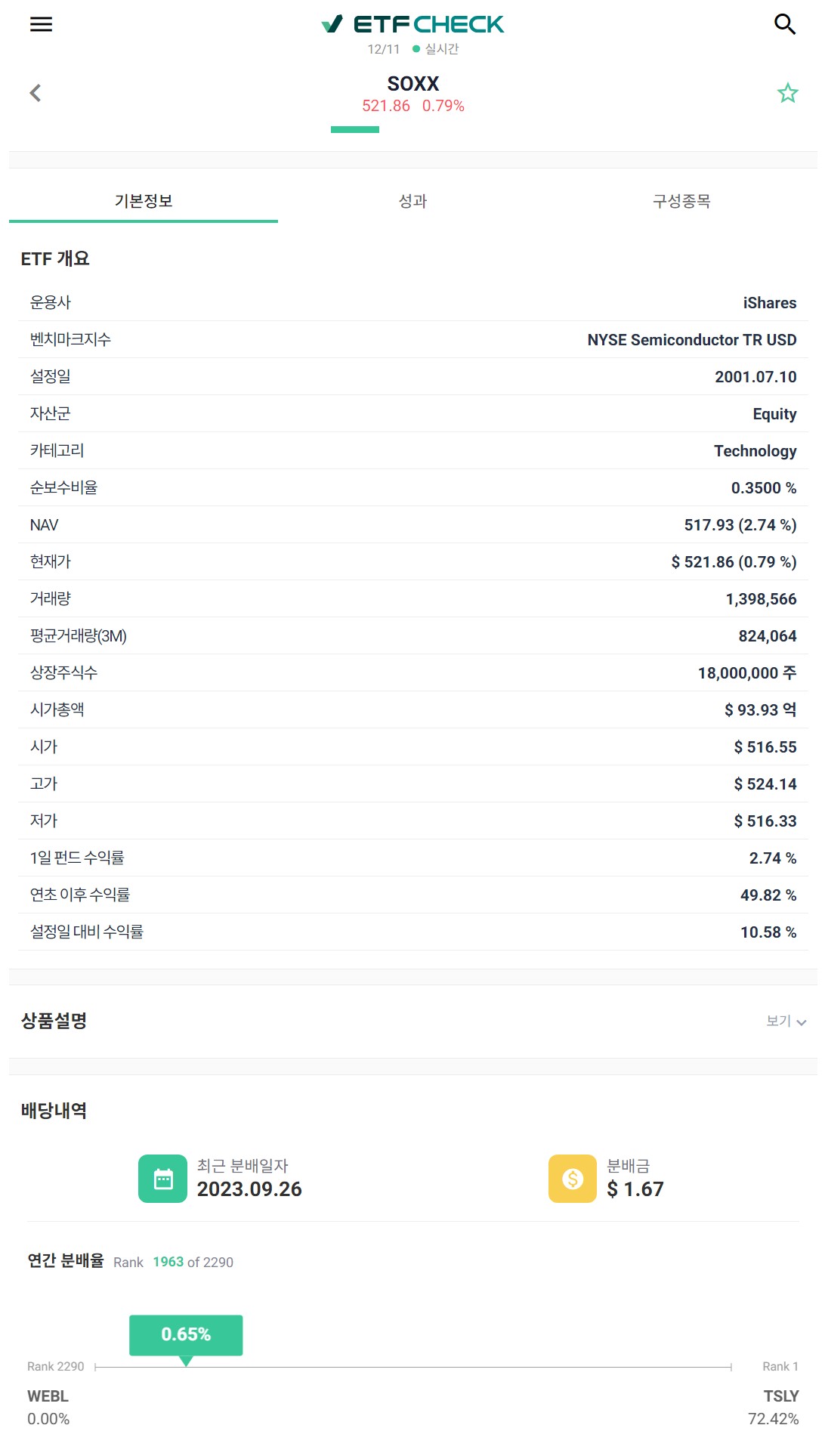The height and width of the screenshot is (1456, 825).
Task: Open the search function
Action: (x=785, y=23)
